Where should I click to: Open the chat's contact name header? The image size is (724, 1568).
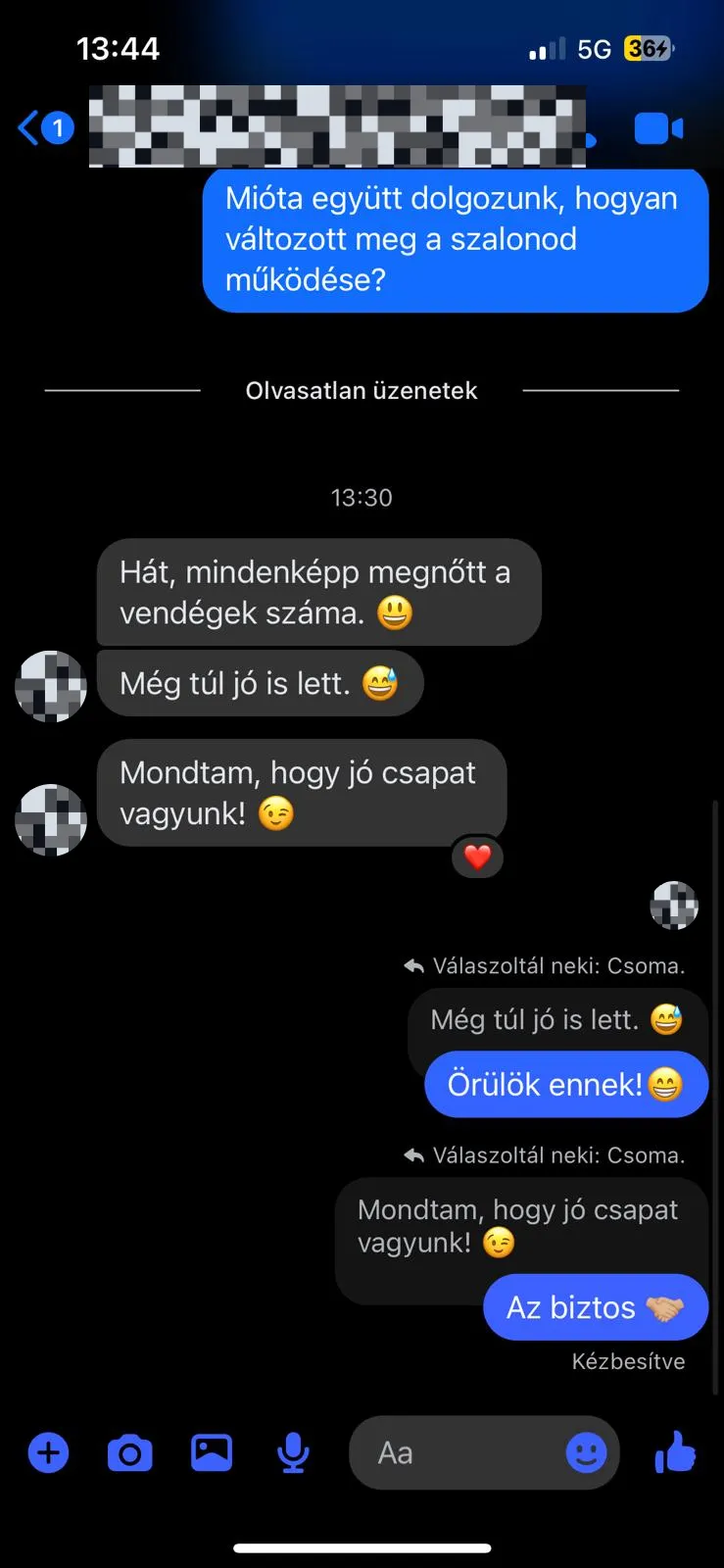(x=338, y=126)
